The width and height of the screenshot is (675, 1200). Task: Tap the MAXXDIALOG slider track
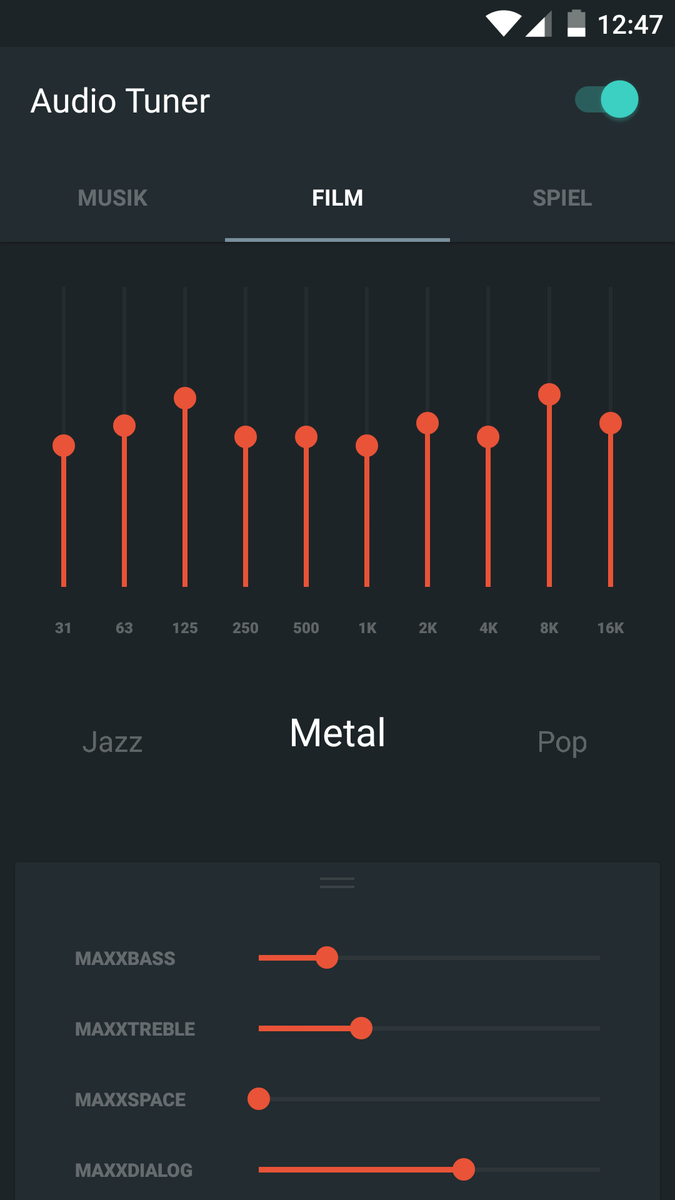coord(429,1169)
